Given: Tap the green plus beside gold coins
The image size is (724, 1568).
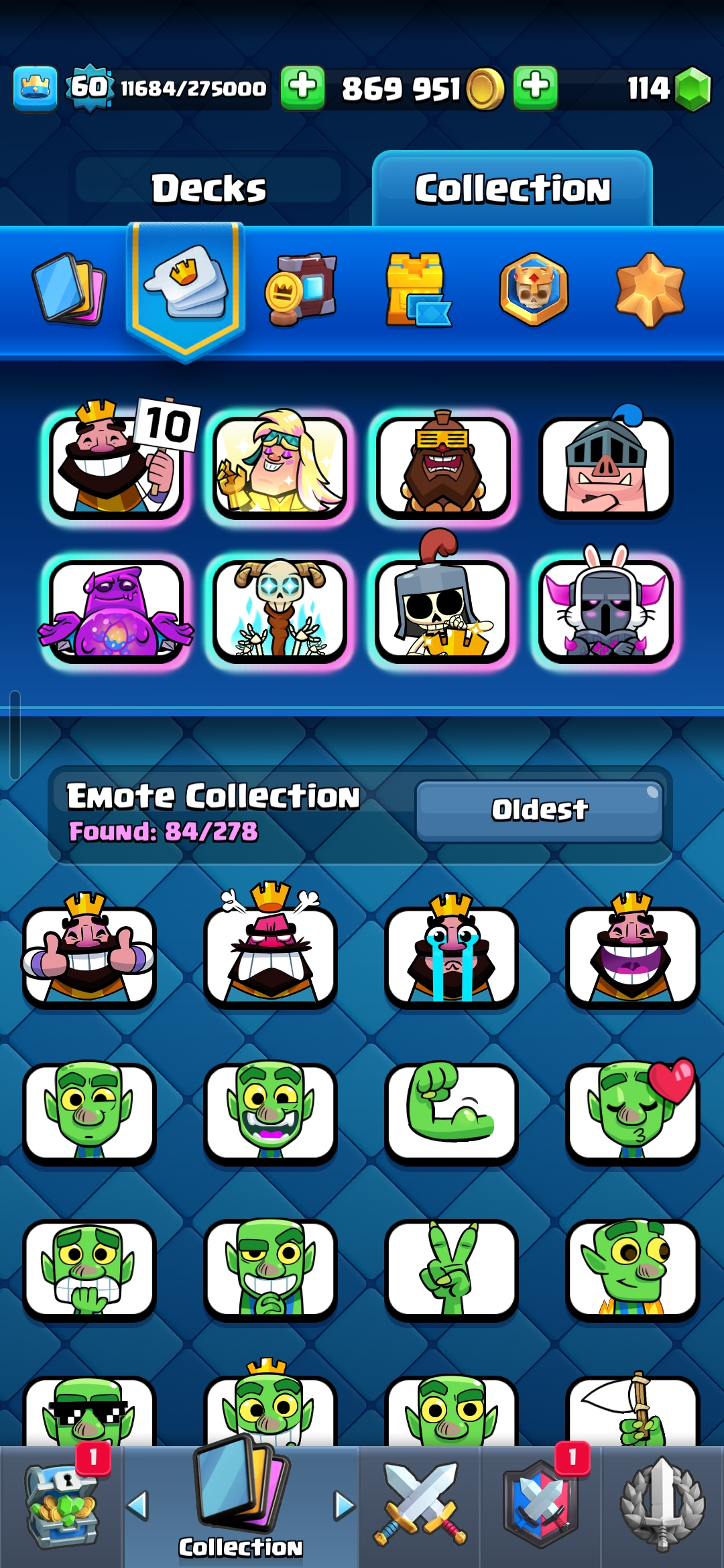Looking at the screenshot, I should tap(535, 88).
